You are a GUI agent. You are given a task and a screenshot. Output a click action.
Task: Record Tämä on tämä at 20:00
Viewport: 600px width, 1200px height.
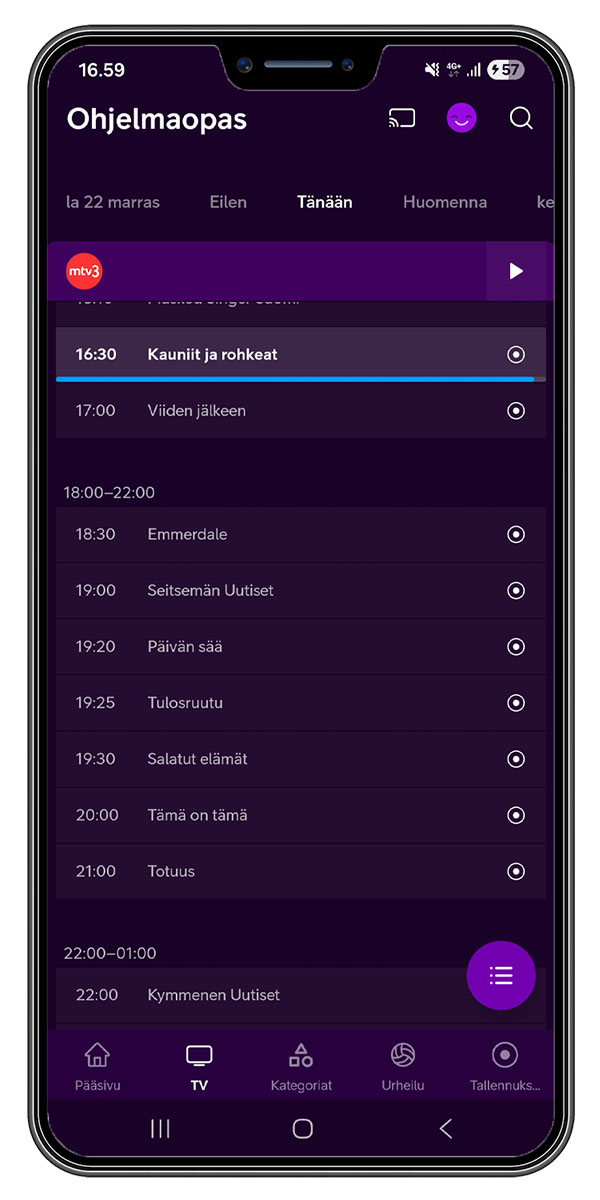[x=516, y=815]
